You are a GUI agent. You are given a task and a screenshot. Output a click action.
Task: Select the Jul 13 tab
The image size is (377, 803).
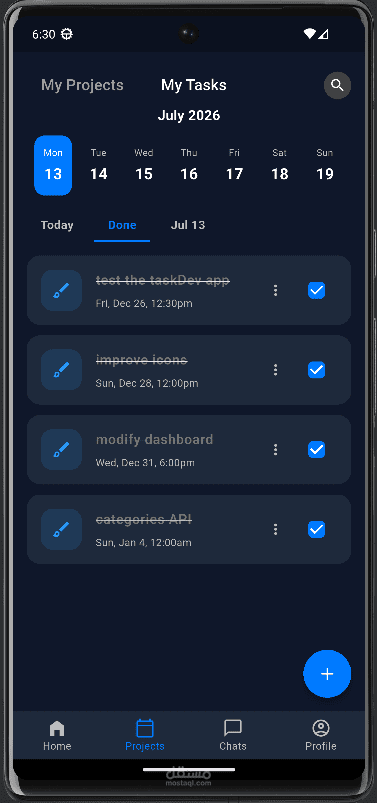click(x=187, y=225)
